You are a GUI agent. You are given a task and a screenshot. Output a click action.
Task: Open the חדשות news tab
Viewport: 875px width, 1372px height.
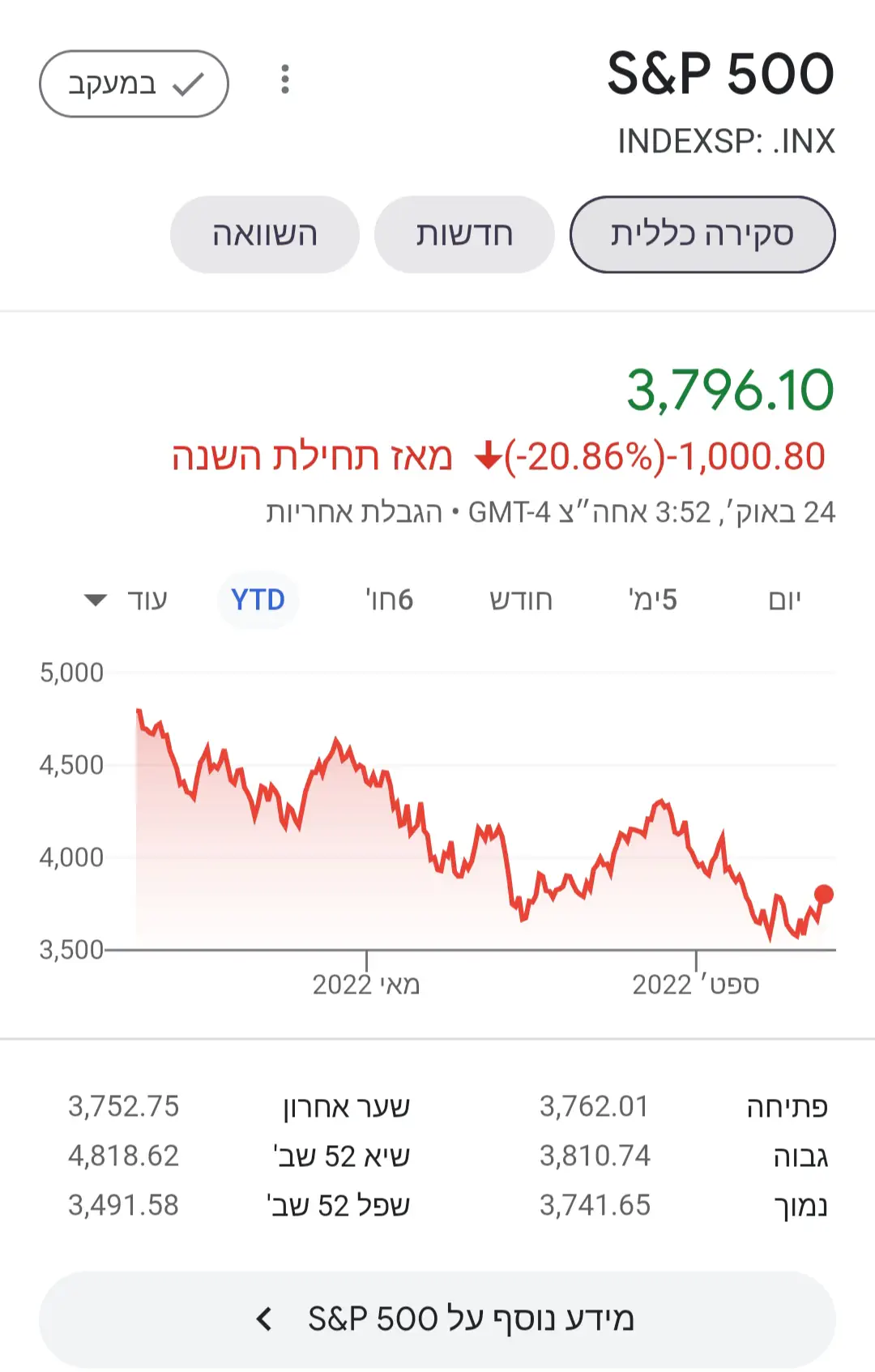pyautogui.click(x=464, y=234)
